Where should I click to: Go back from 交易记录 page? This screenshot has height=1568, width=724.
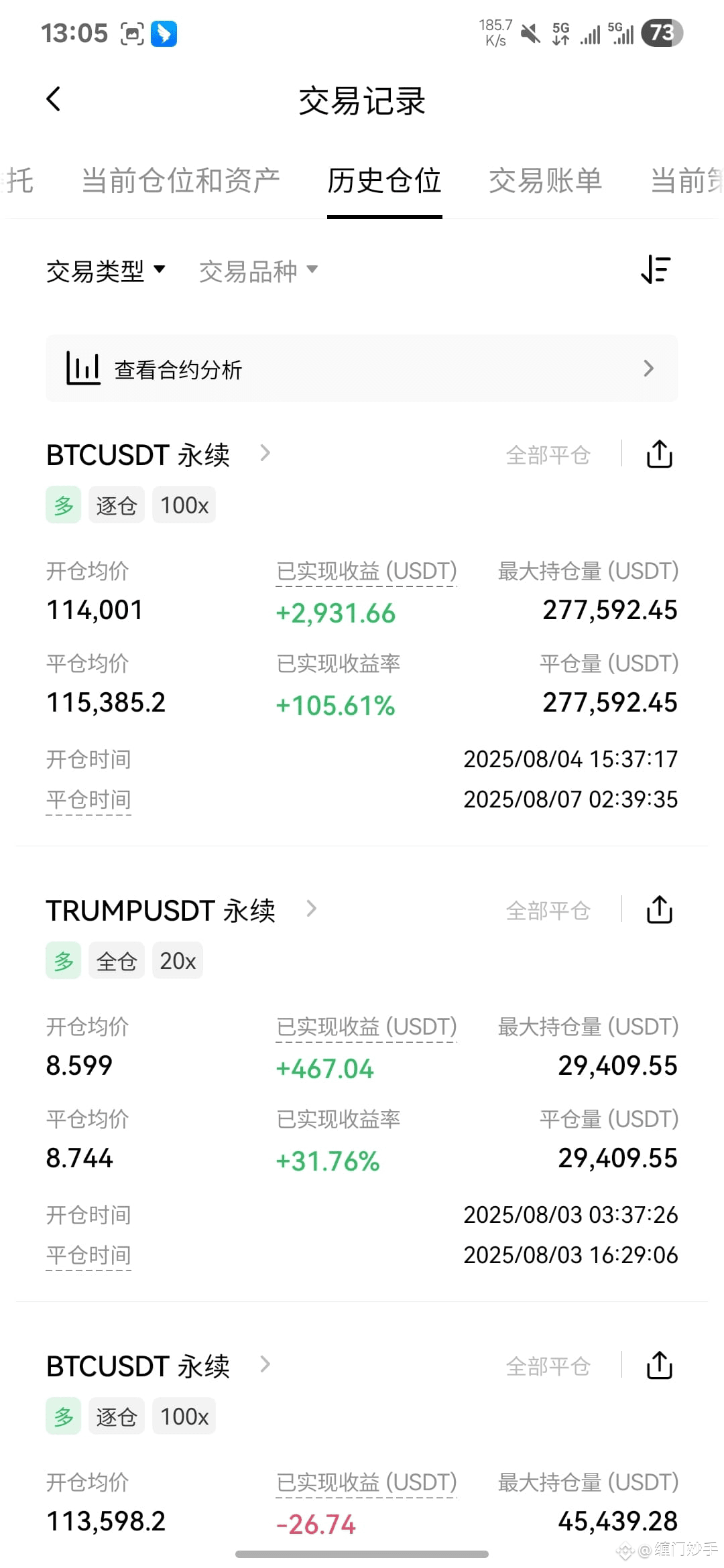click(54, 99)
